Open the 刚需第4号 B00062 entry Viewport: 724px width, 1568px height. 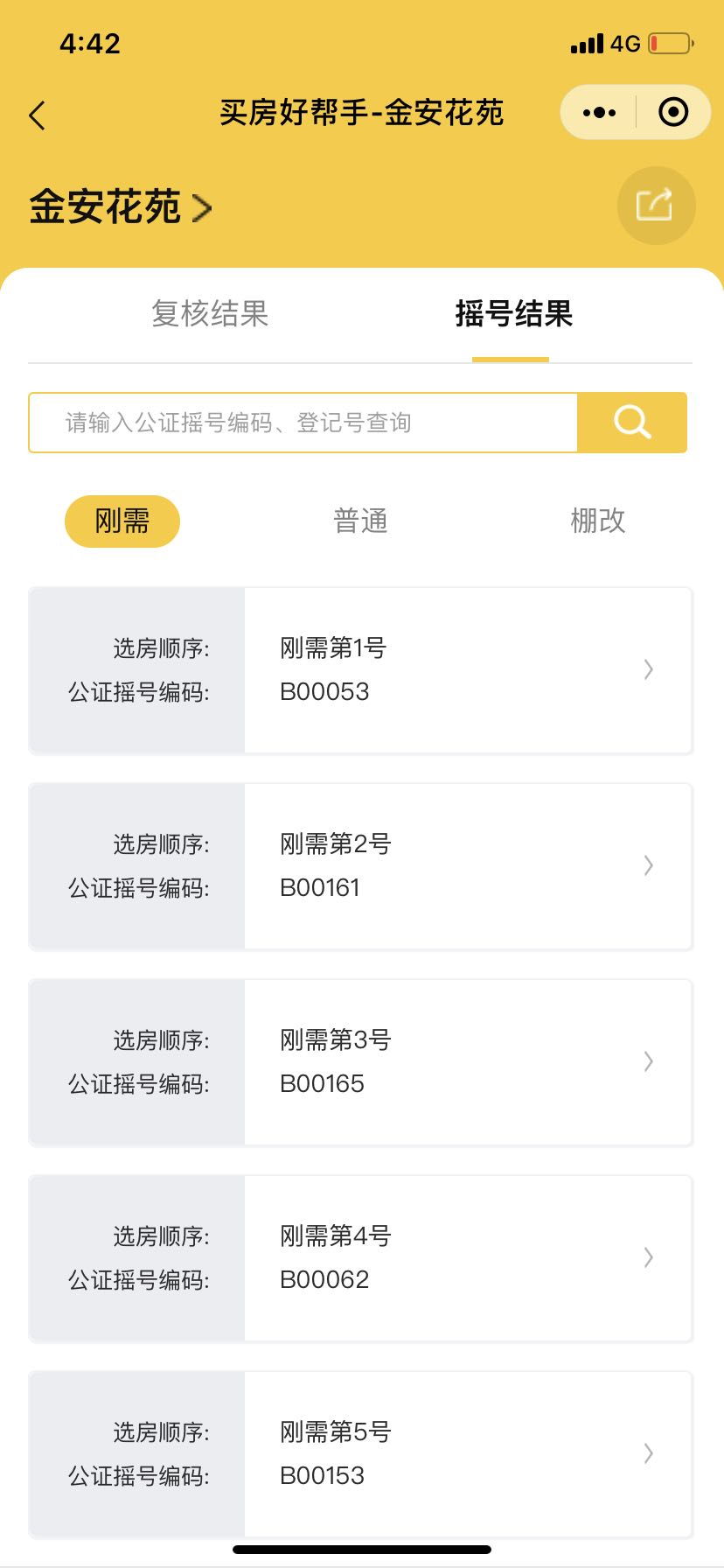[x=360, y=1258]
